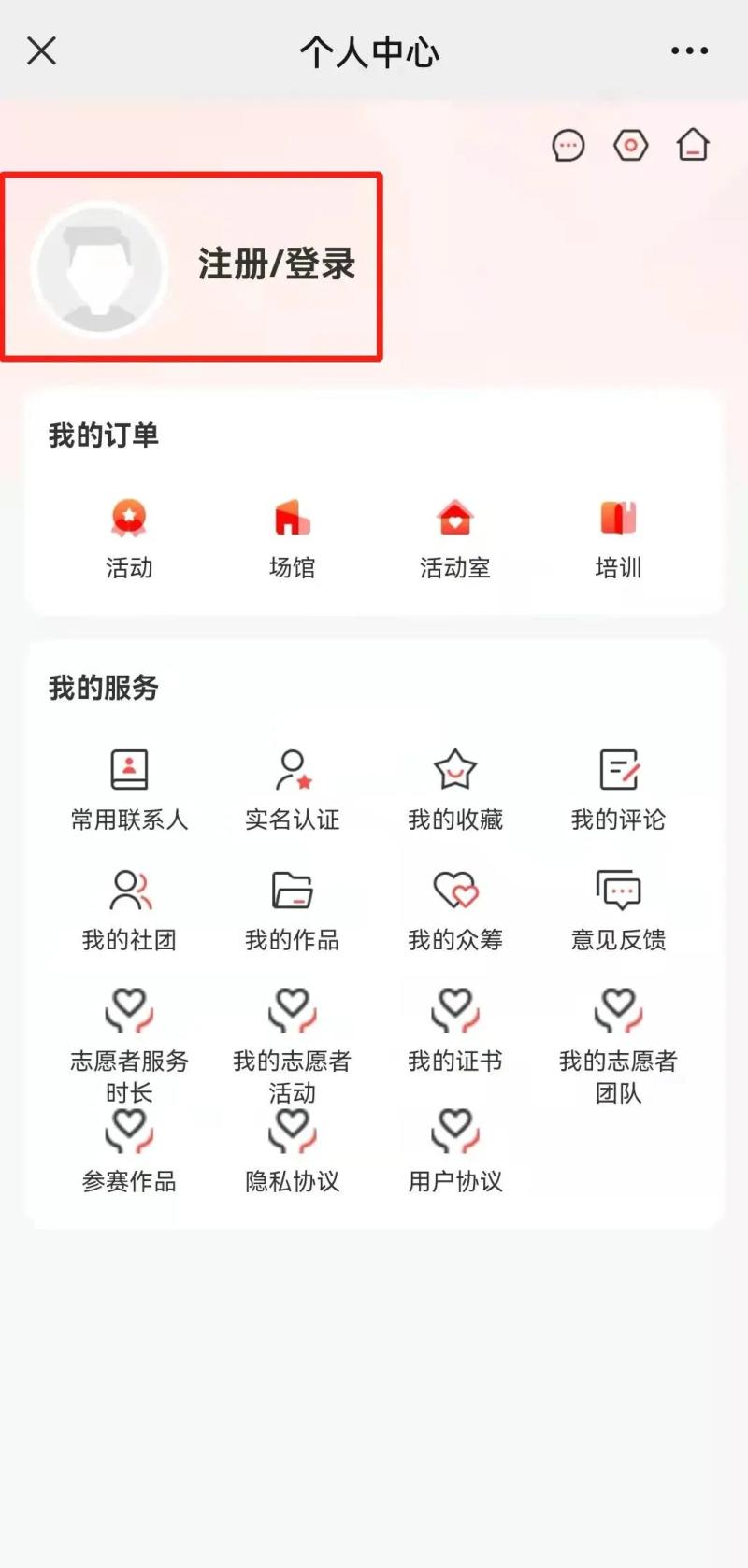Image resolution: width=748 pixels, height=1568 pixels.
Task: Open the messages chat bubble icon
Action: point(568,146)
